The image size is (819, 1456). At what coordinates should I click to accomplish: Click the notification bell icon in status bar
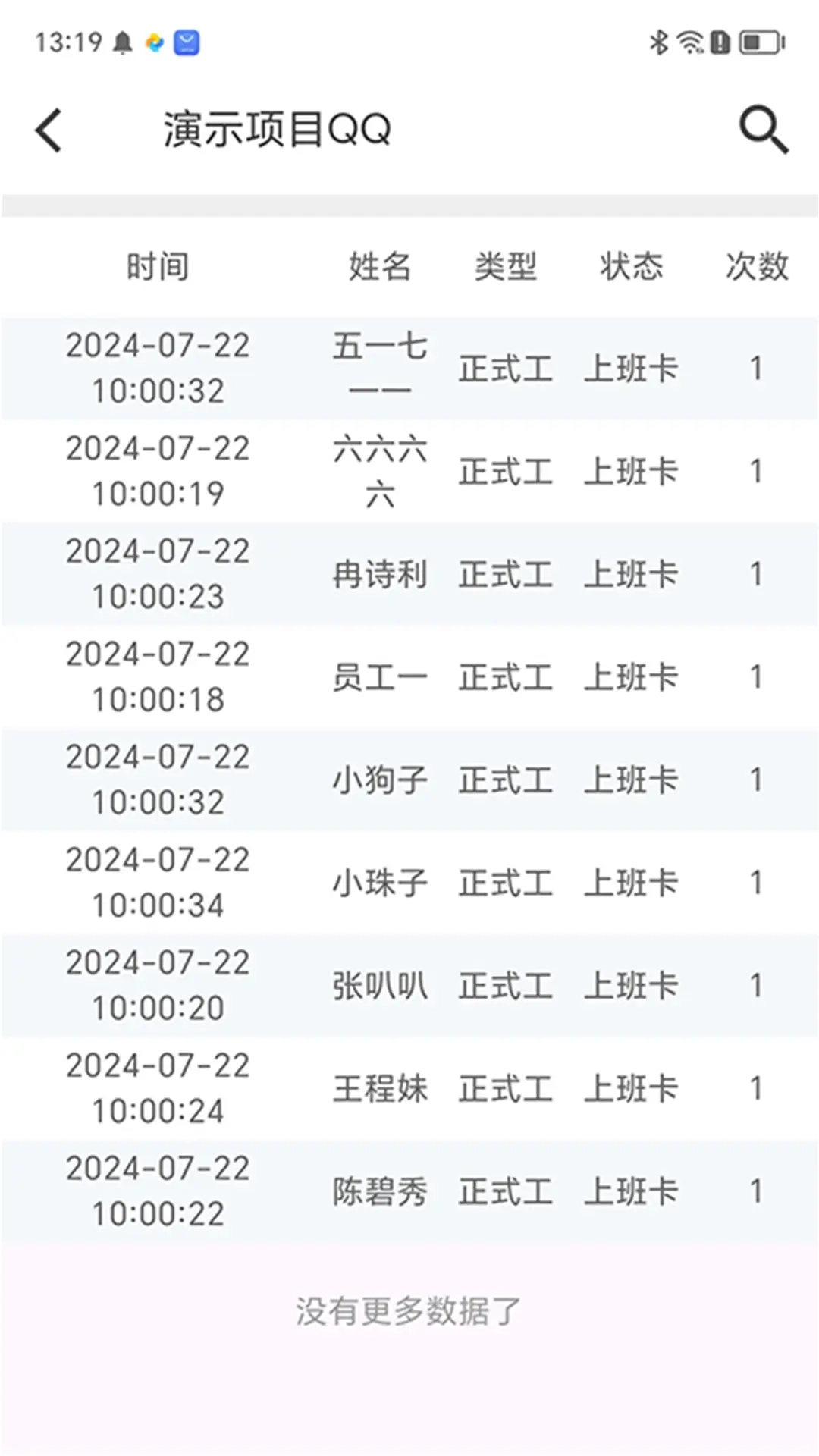121,42
